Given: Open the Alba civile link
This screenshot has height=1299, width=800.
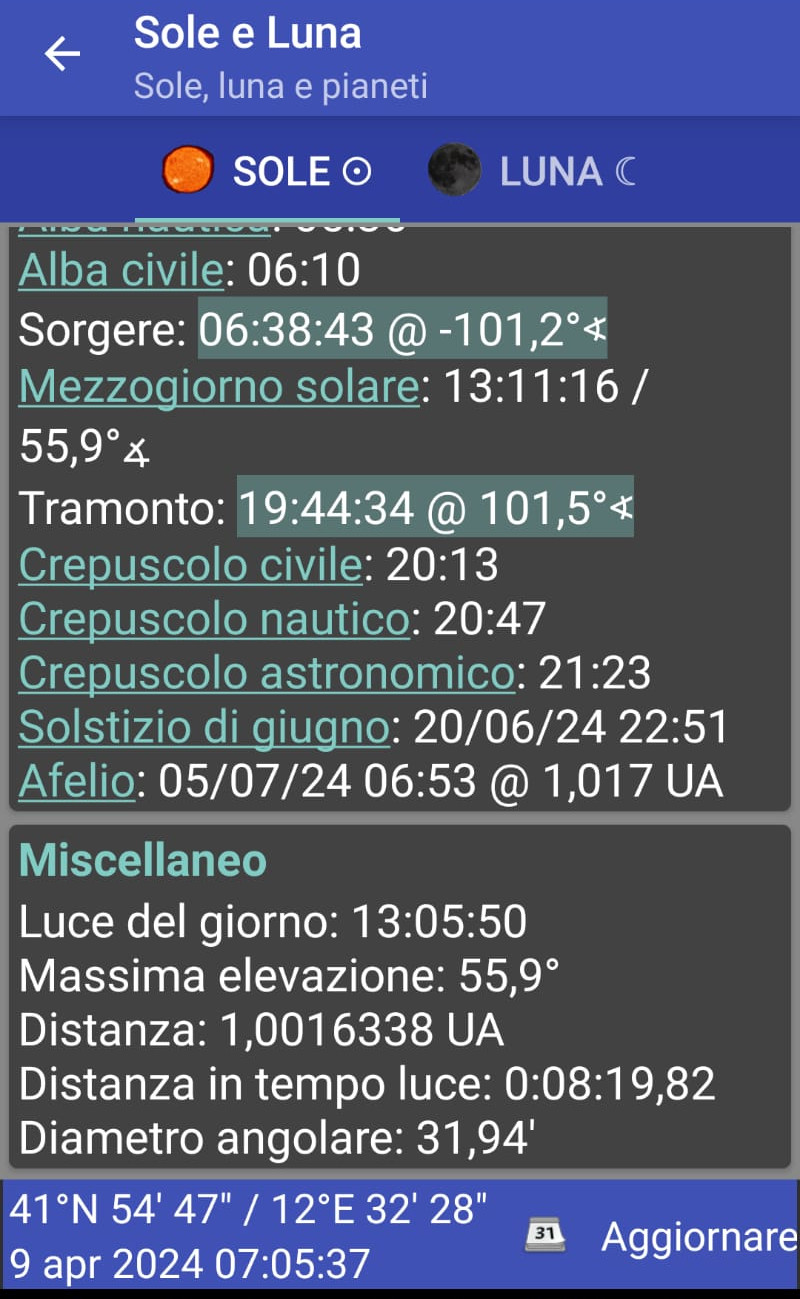Looking at the screenshot, I should point(120,270).
